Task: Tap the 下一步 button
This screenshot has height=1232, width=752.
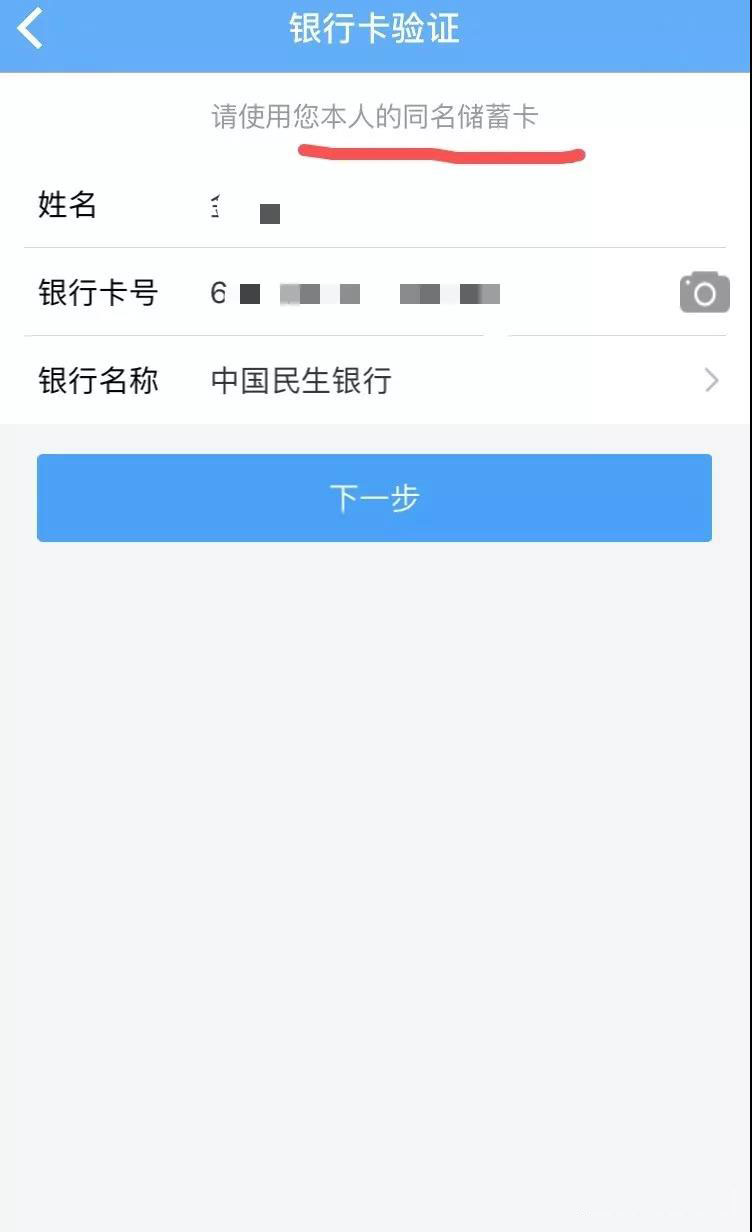Action: click(x=374, y=498)
